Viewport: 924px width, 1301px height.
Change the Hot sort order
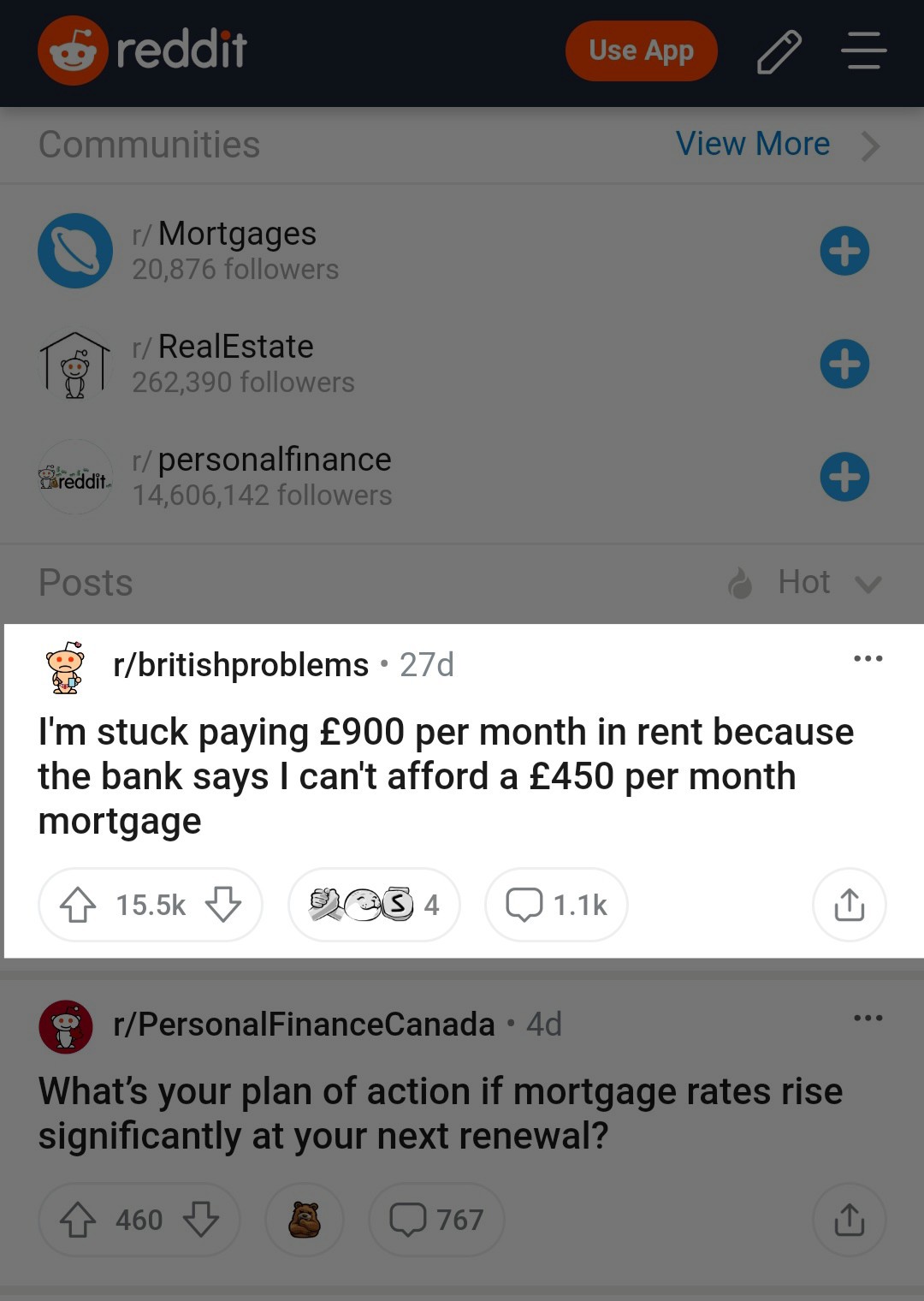(x=805, y=584)
